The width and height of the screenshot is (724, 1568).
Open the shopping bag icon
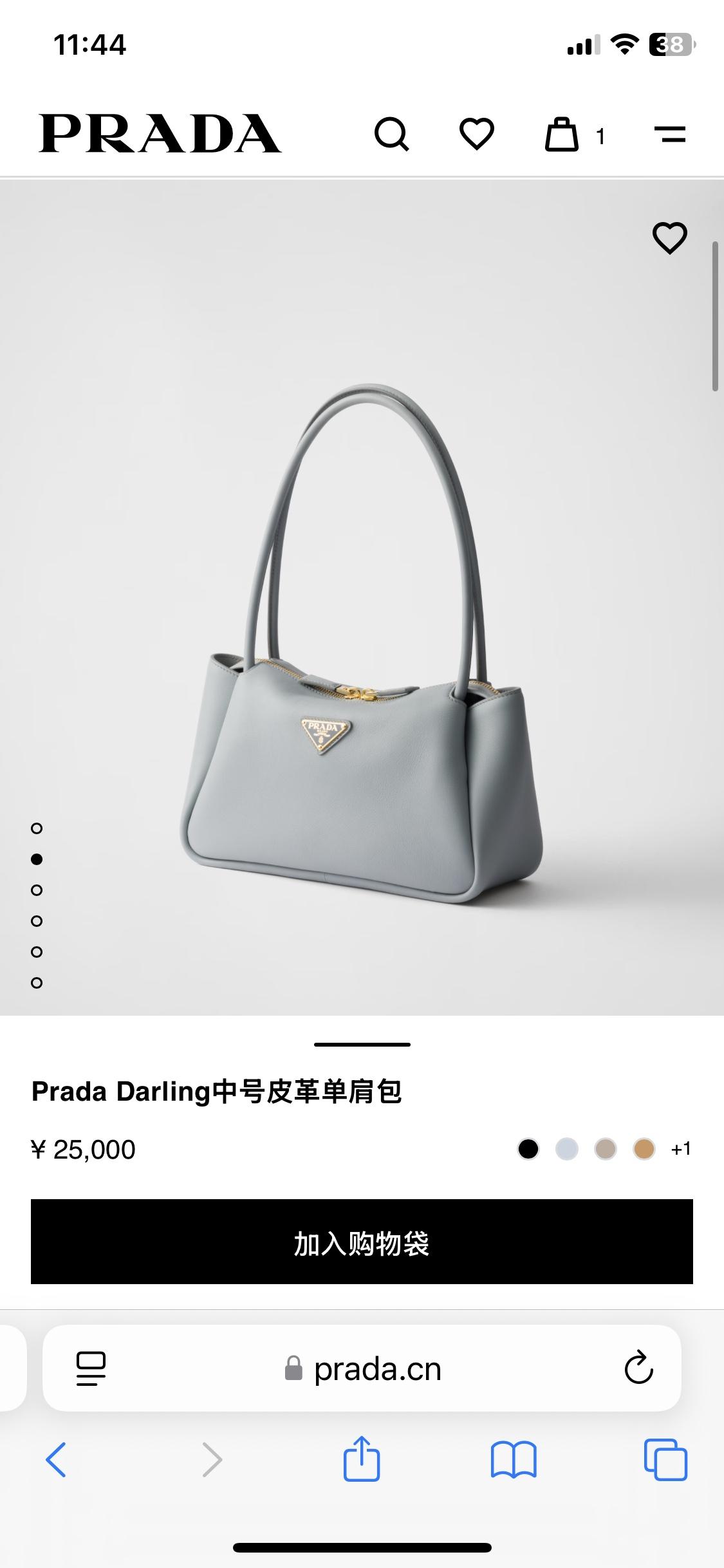point(562,135)
